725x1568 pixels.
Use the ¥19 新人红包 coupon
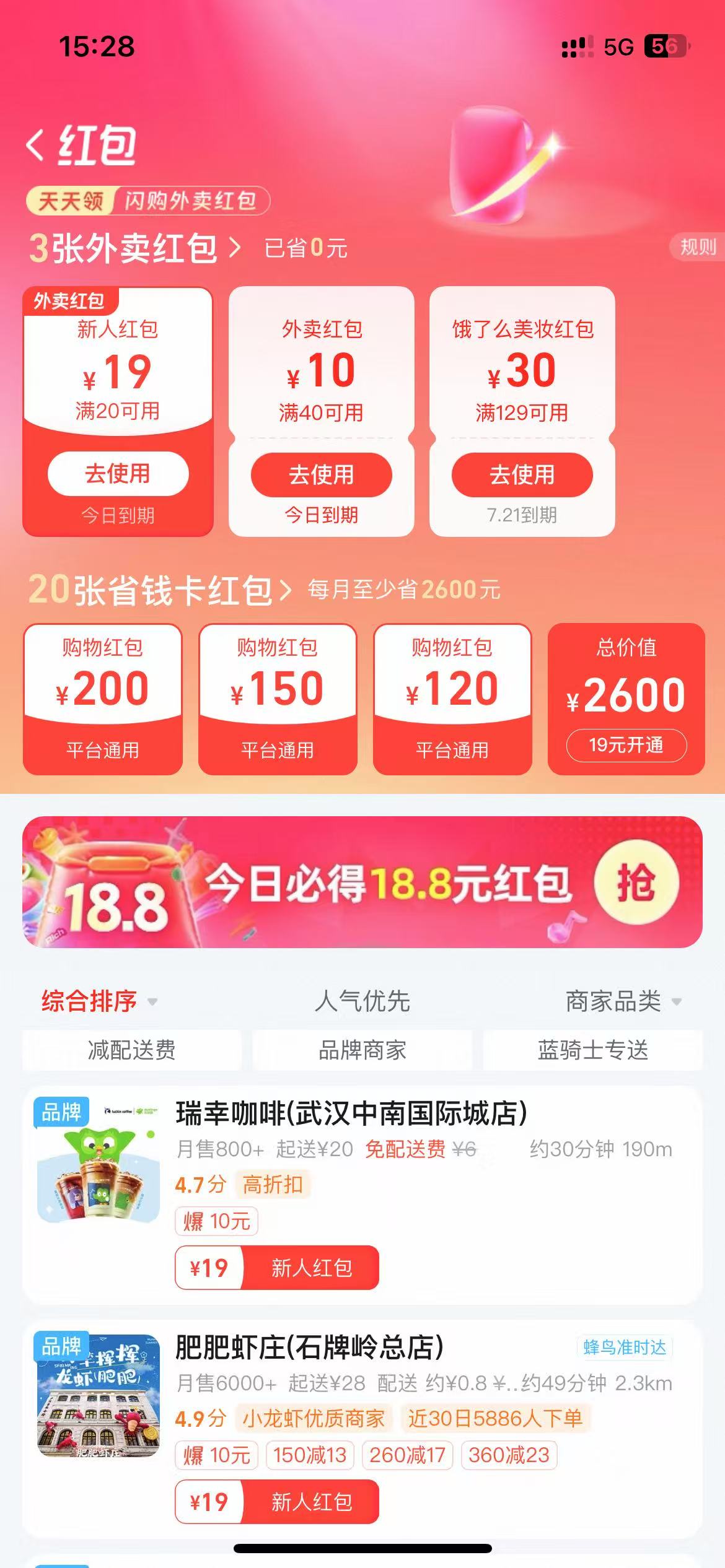pyautogui.click(x=118, y=474)
